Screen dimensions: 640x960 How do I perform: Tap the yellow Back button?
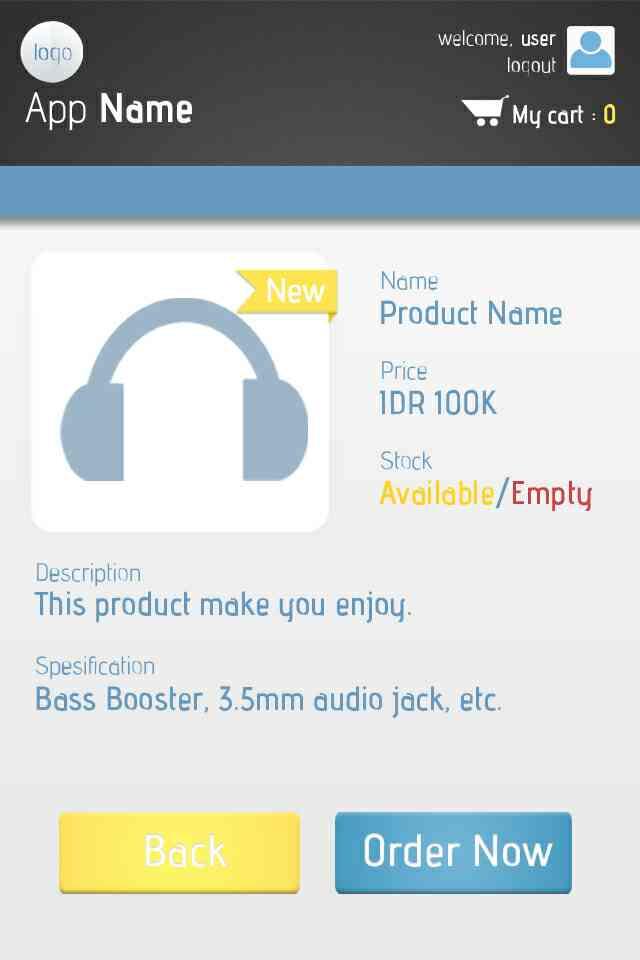[x=179, y=851]
